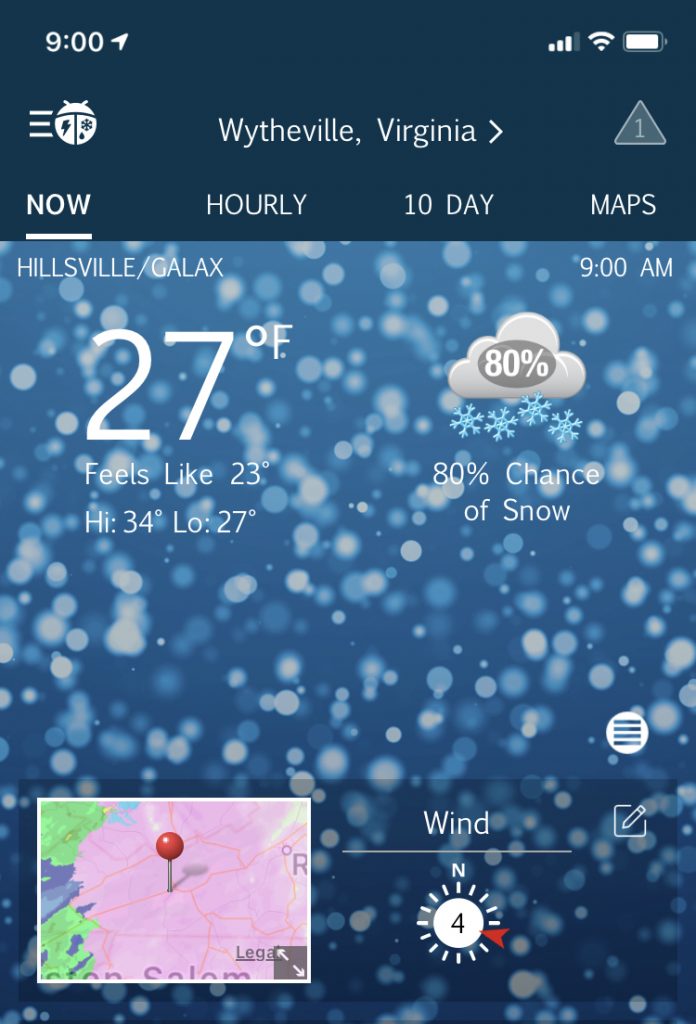Open the WeatherBug menu button

(62, 125)
